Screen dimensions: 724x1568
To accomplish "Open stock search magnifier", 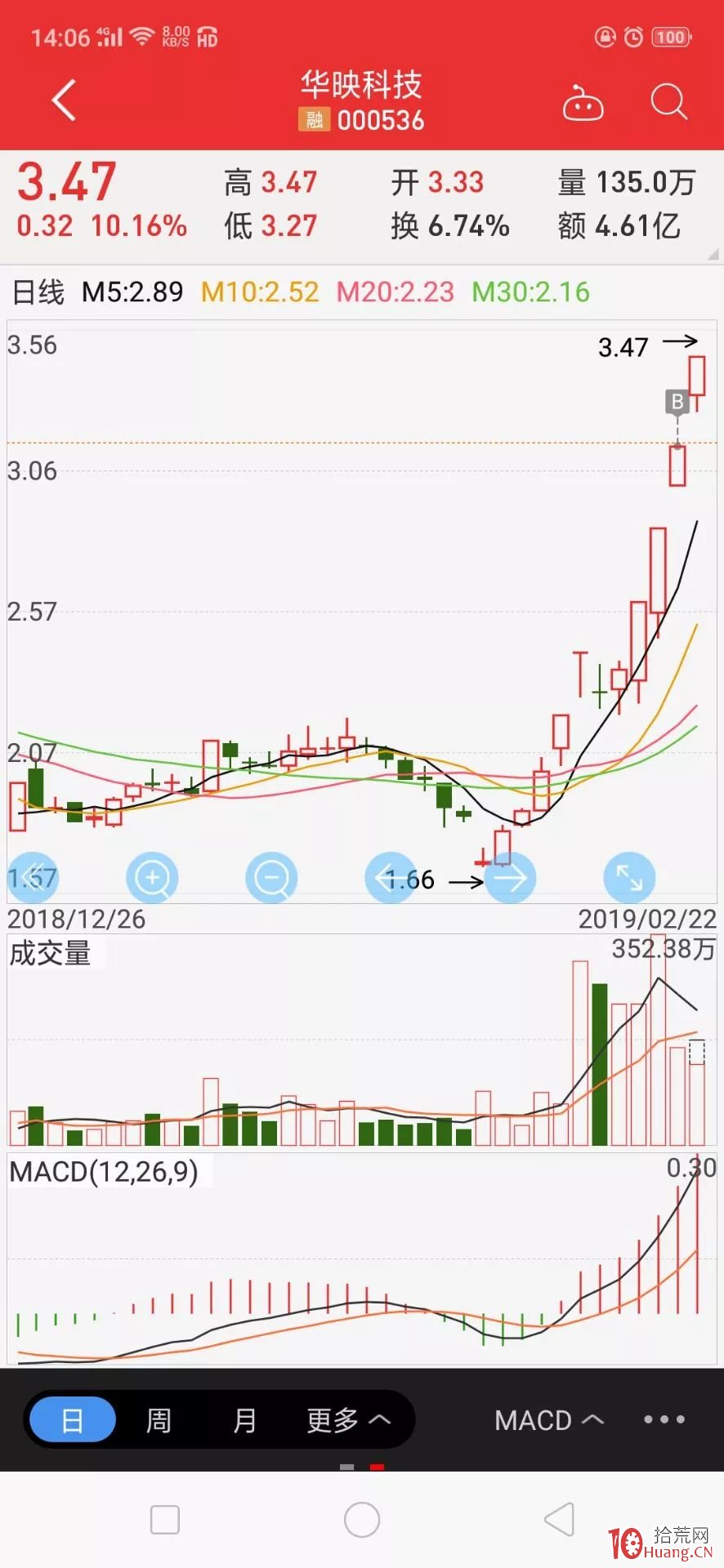I will tap(668, 102).
